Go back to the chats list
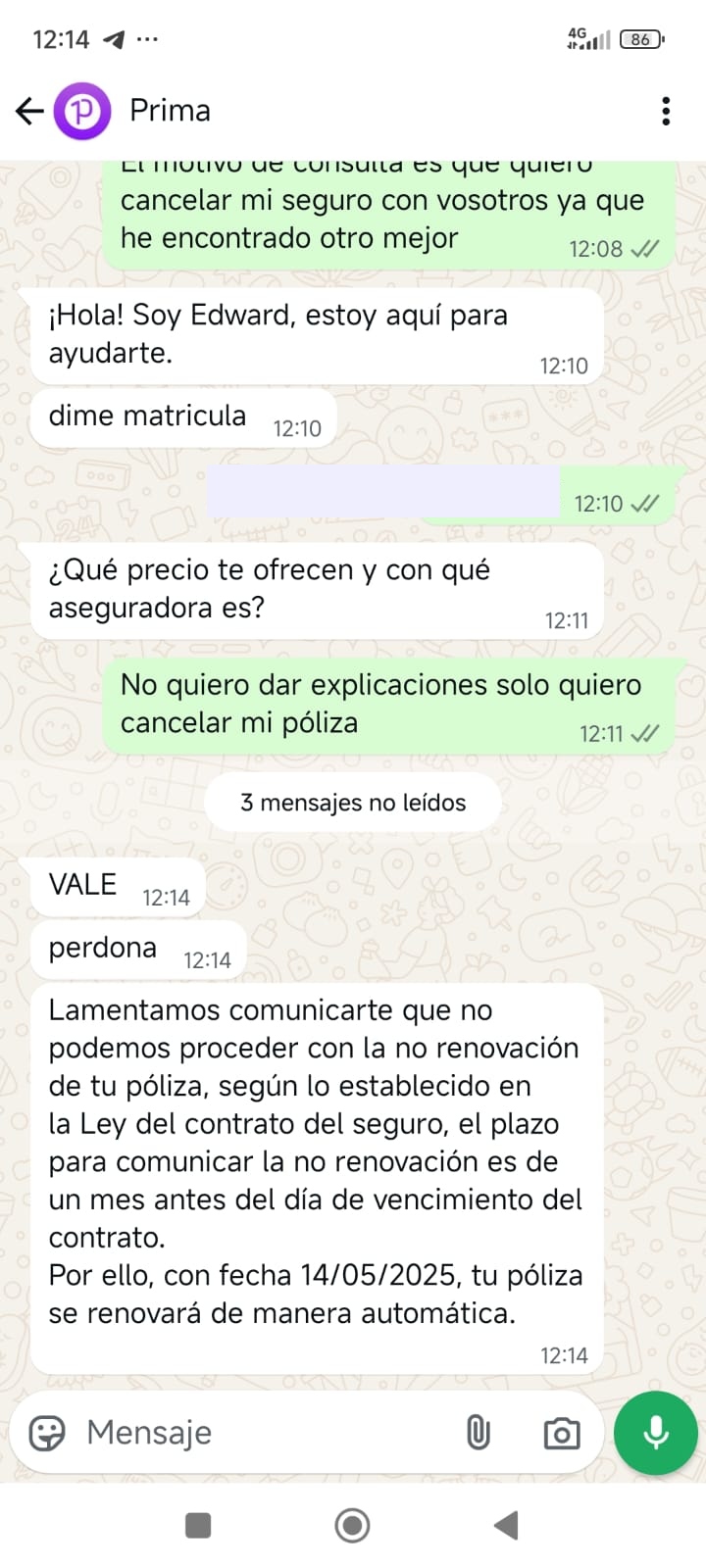The width and height of the screenshot is (706, 1568). click(29, 111)
